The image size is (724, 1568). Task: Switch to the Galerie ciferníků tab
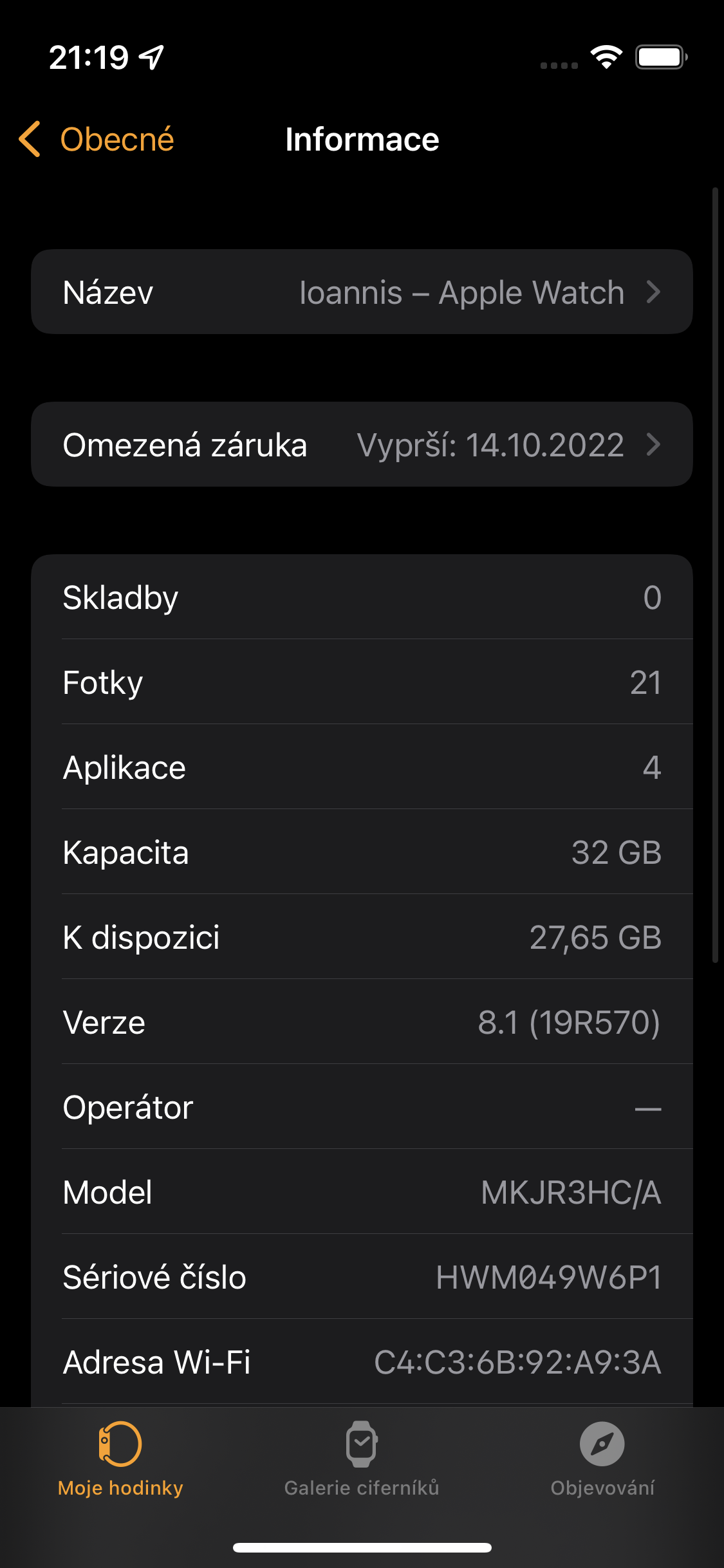tap(362, 1468)
